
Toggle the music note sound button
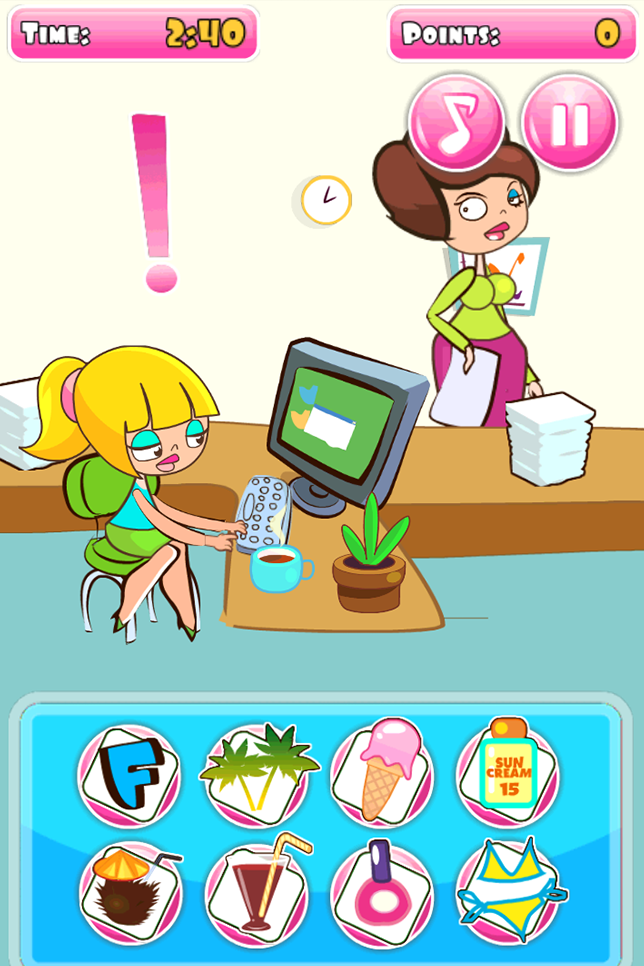(x=456, y=123)
